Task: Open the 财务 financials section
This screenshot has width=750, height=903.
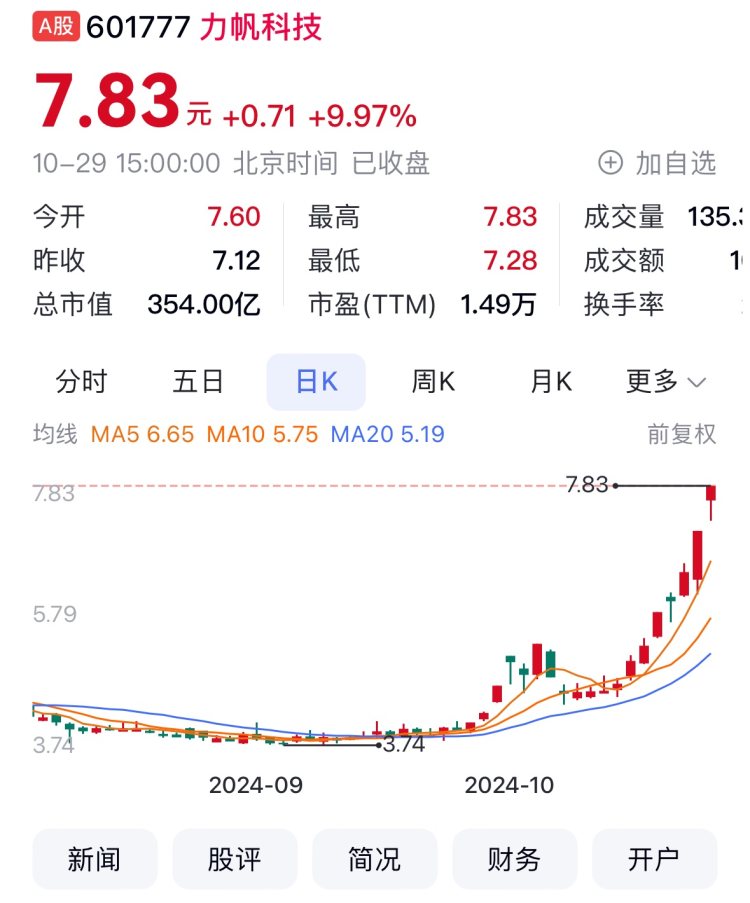Action: click(515, 858)
